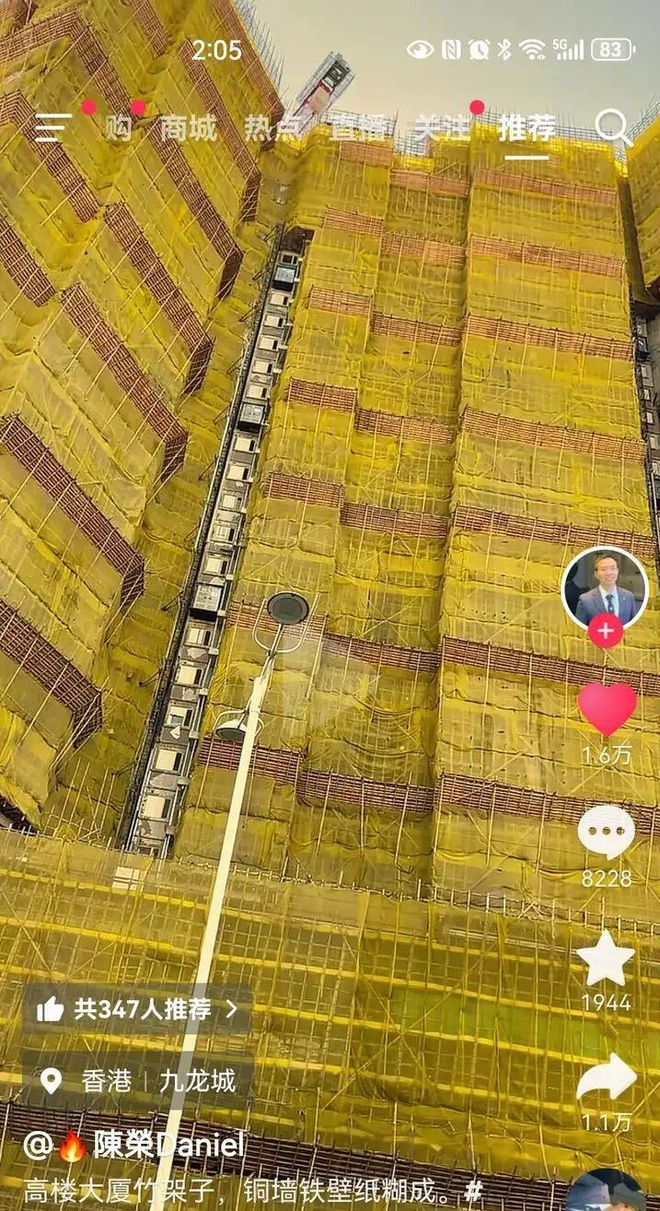Open the comments with 8228 replies
Viewport: 660px width, 1211px height.
pyautogui.click(x=606, y=832)
